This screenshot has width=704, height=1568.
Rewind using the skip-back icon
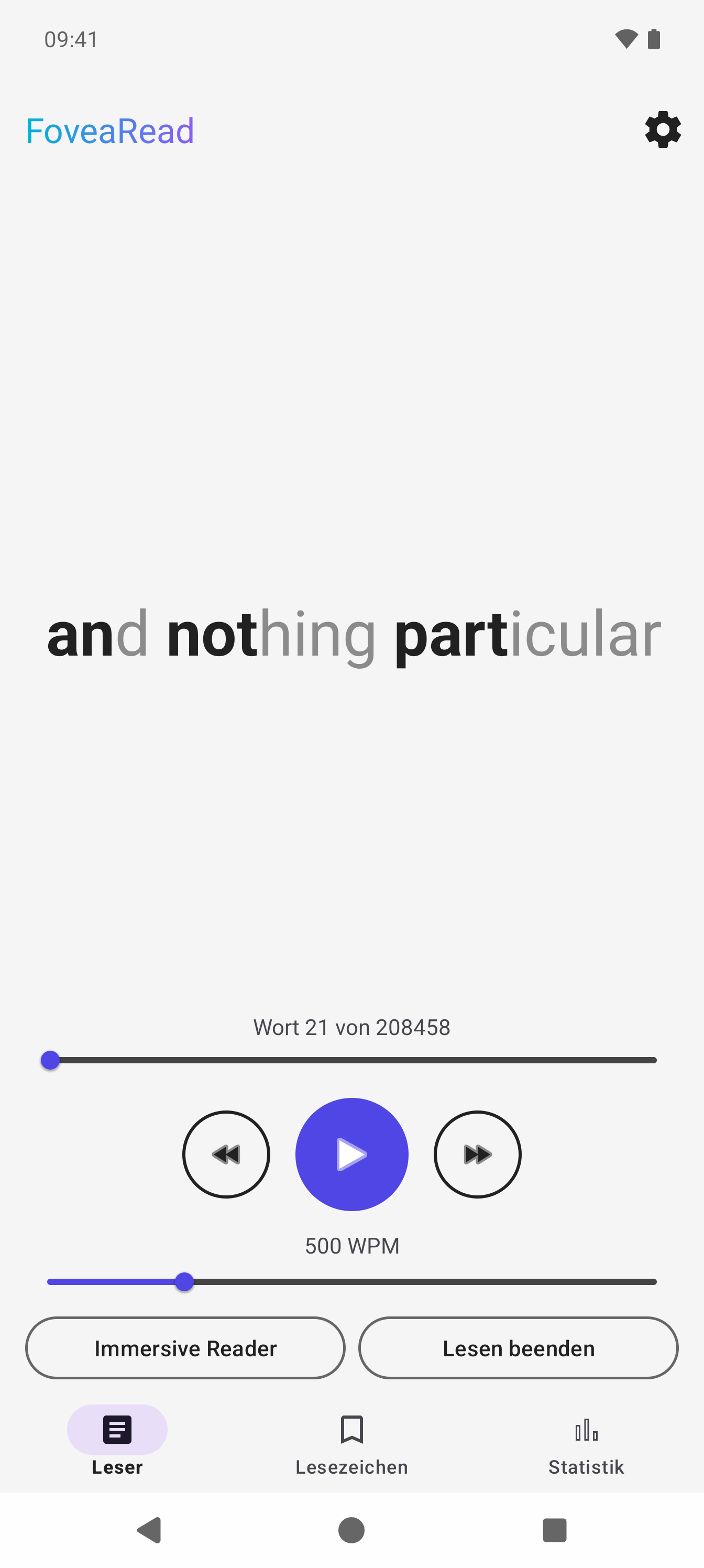[226, 1154]
